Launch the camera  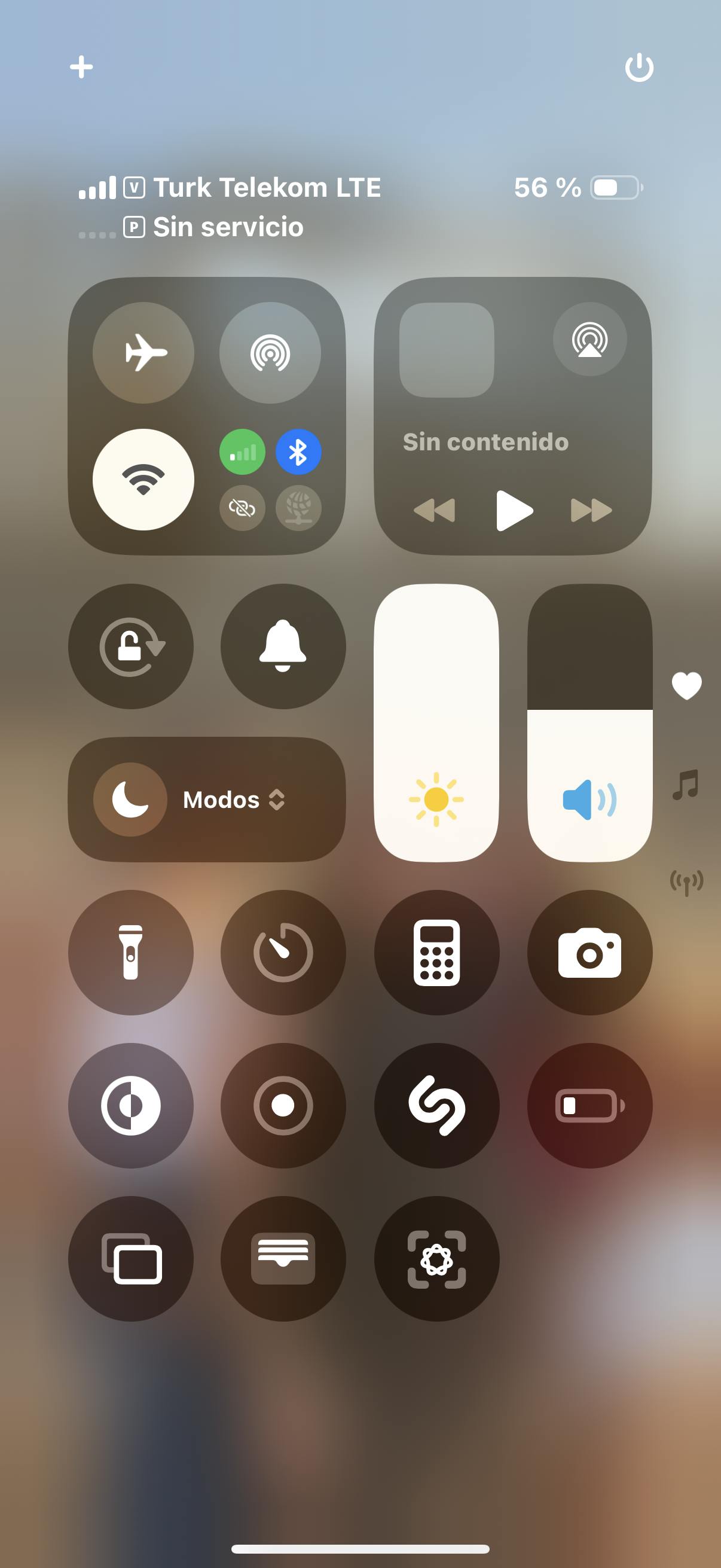coord(589,953)
